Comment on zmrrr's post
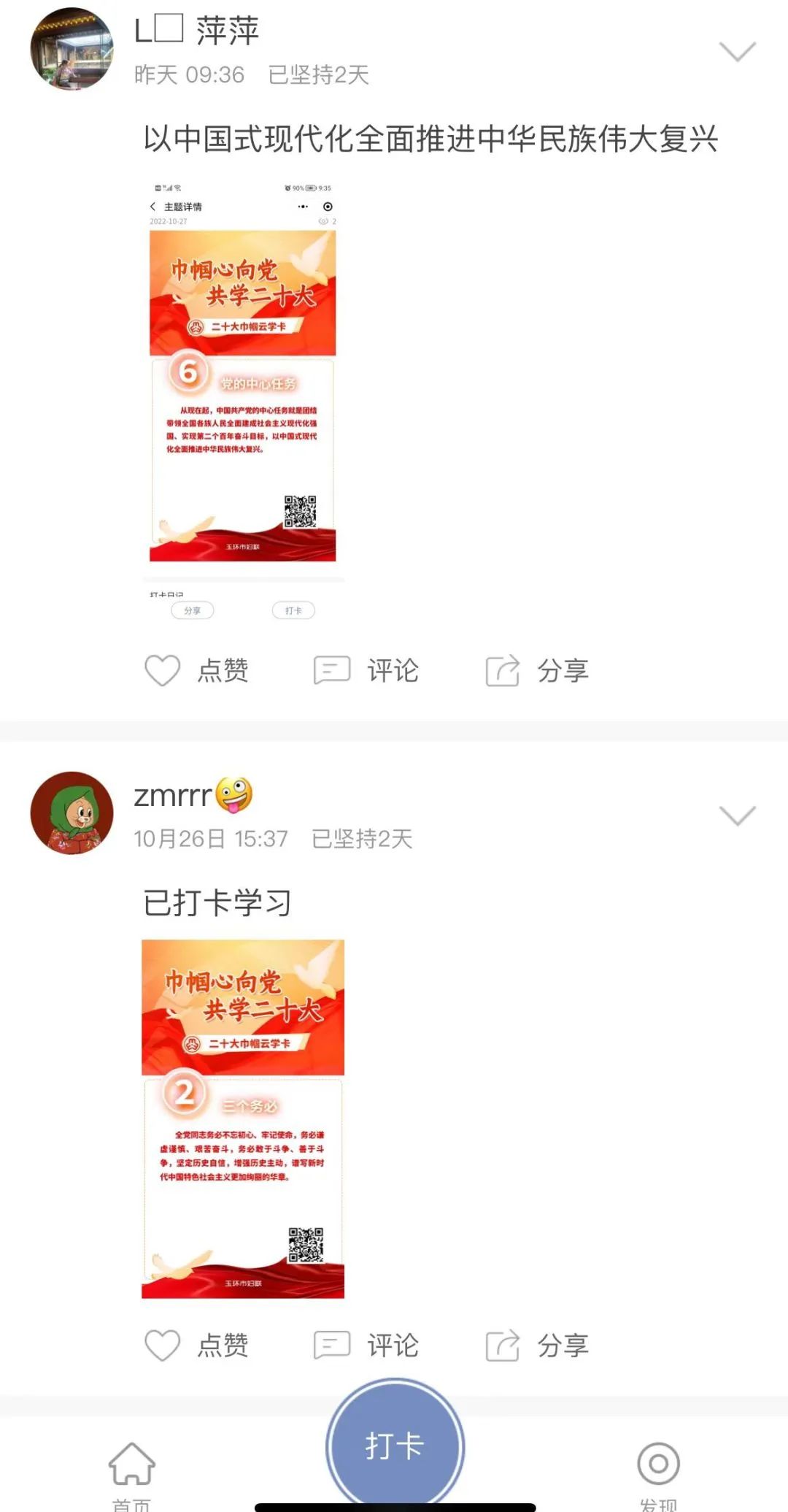 pyautogui.click(x=366, y=1345)
